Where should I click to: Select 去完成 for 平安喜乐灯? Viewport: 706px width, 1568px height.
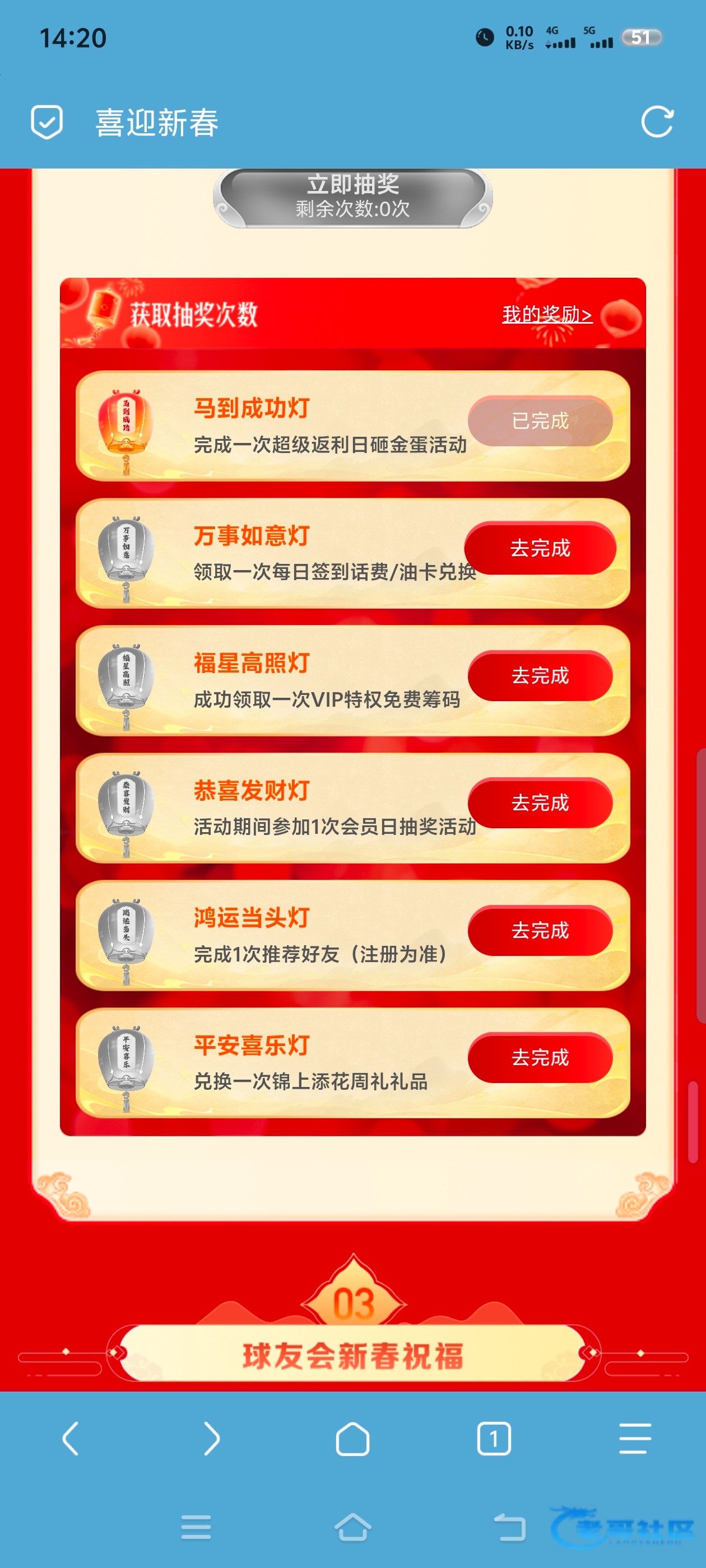540,1057
